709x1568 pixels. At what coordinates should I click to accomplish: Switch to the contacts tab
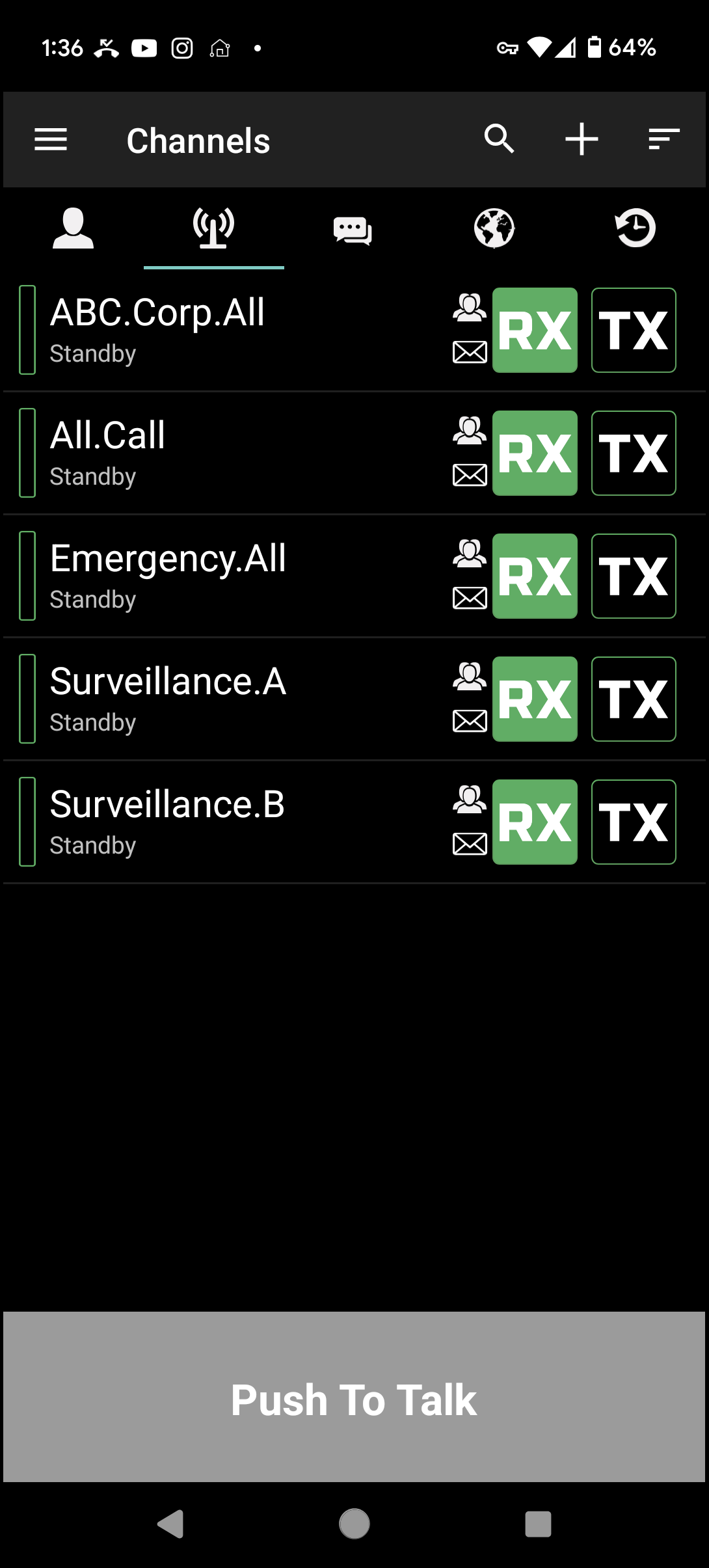pos(73,228)
